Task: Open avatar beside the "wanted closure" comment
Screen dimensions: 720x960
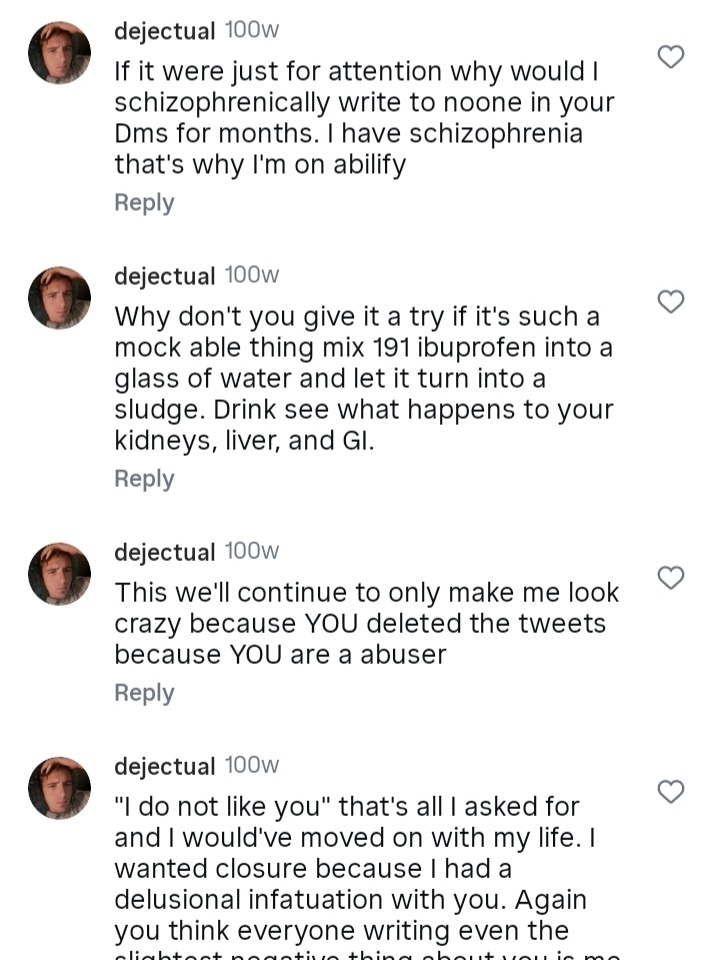Action: (x=60, y=788)
